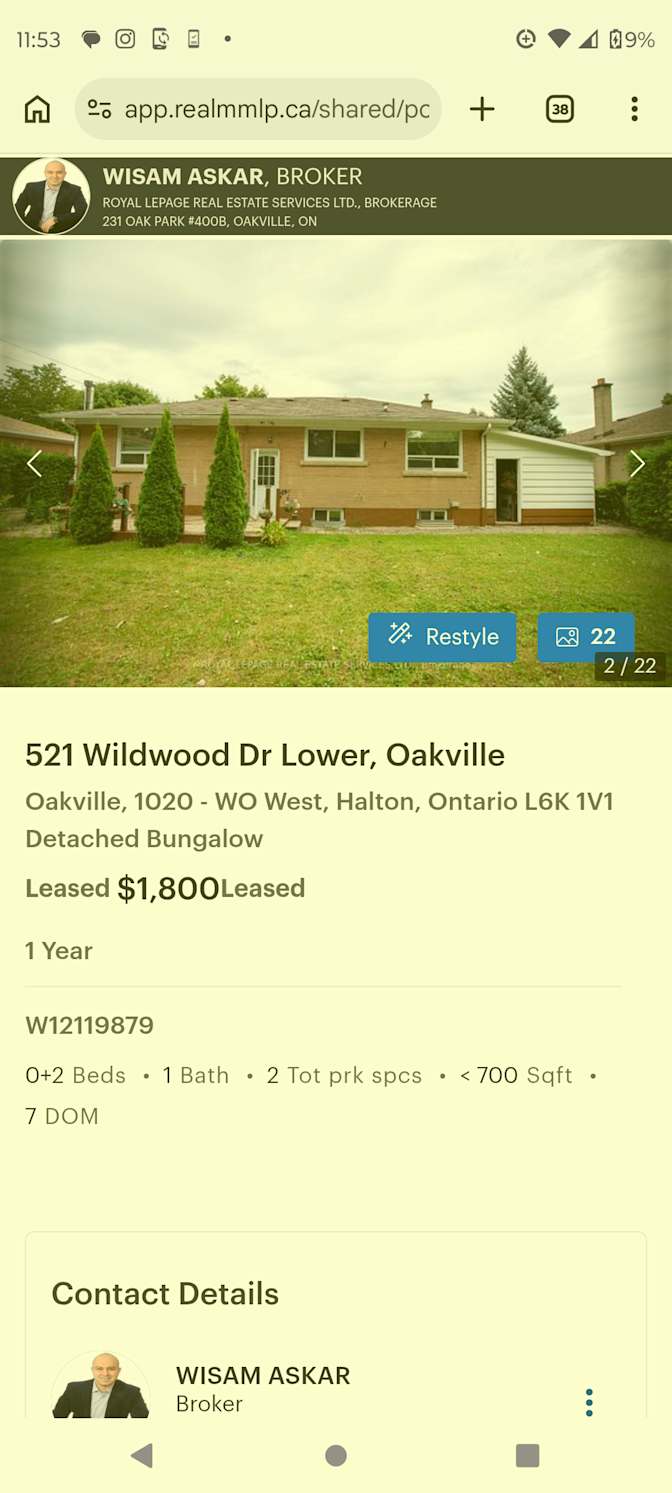672x1493 pixels.
Task: Open a new browser tab
Action: point(482,109)
